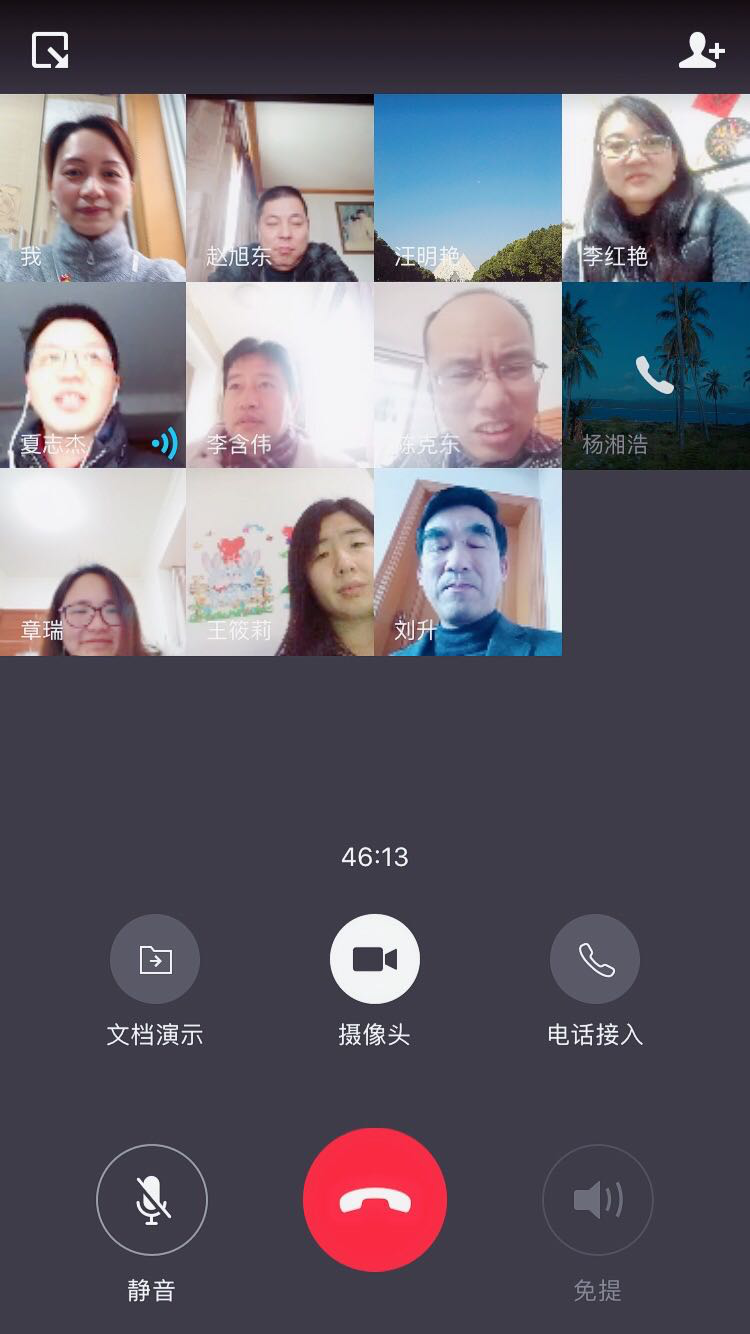750x1334 pixels.
Task: Tap 陈克东's video tile
Action: (468, 375)
